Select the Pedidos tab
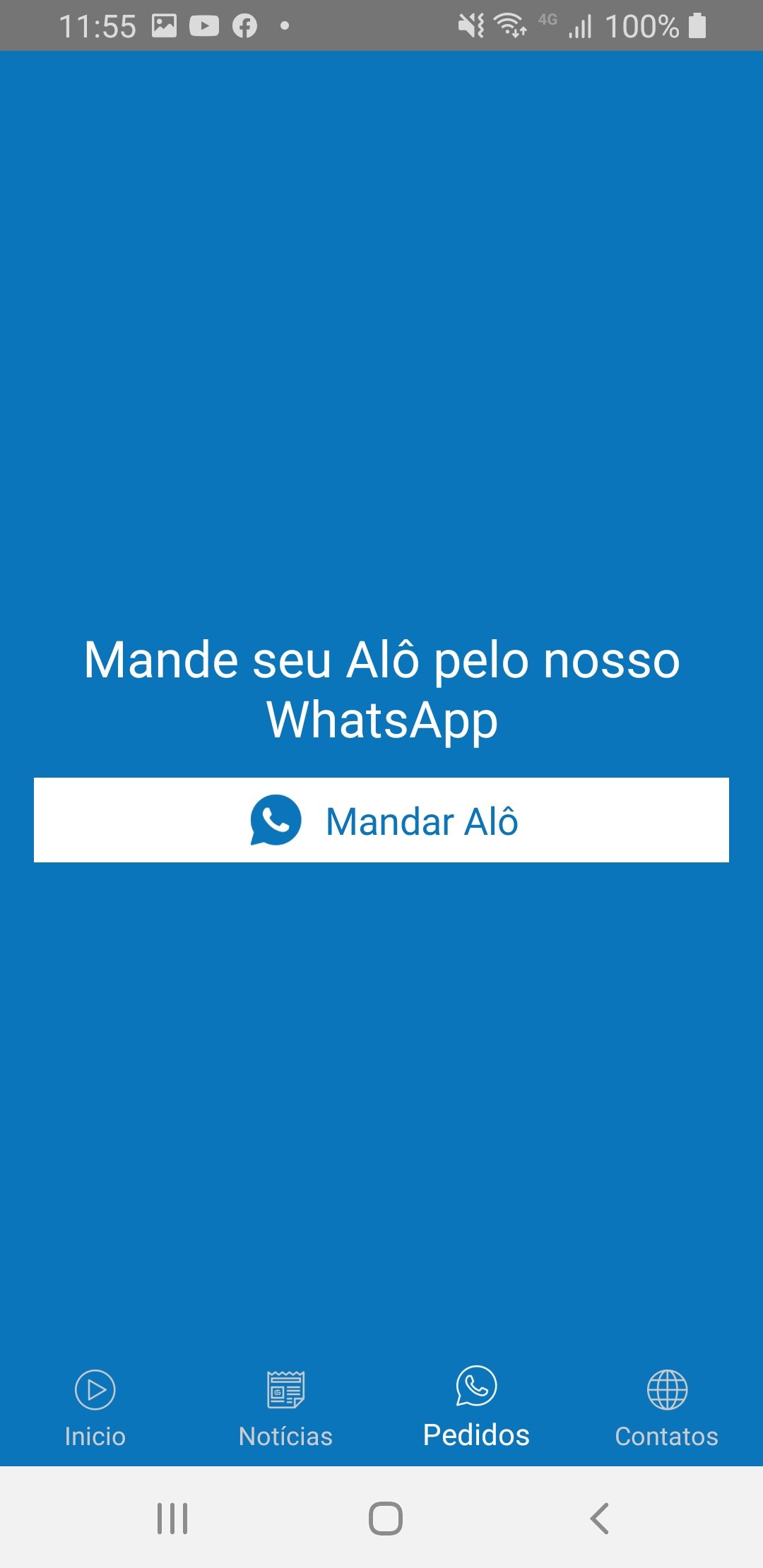Viewport: 763px width, 1568px height. (x=476, y=1406)
